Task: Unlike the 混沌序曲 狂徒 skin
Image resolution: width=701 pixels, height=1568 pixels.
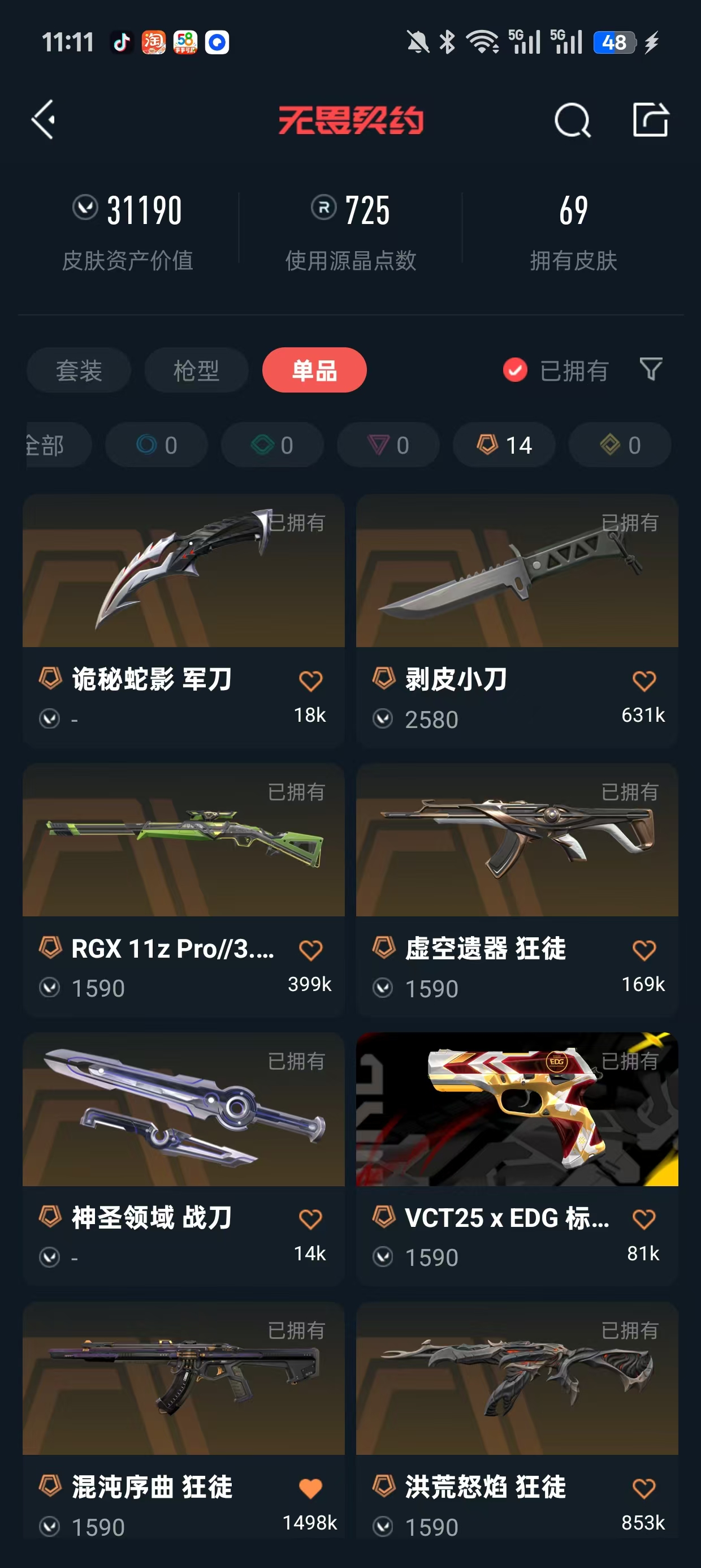Action: 310,1488
